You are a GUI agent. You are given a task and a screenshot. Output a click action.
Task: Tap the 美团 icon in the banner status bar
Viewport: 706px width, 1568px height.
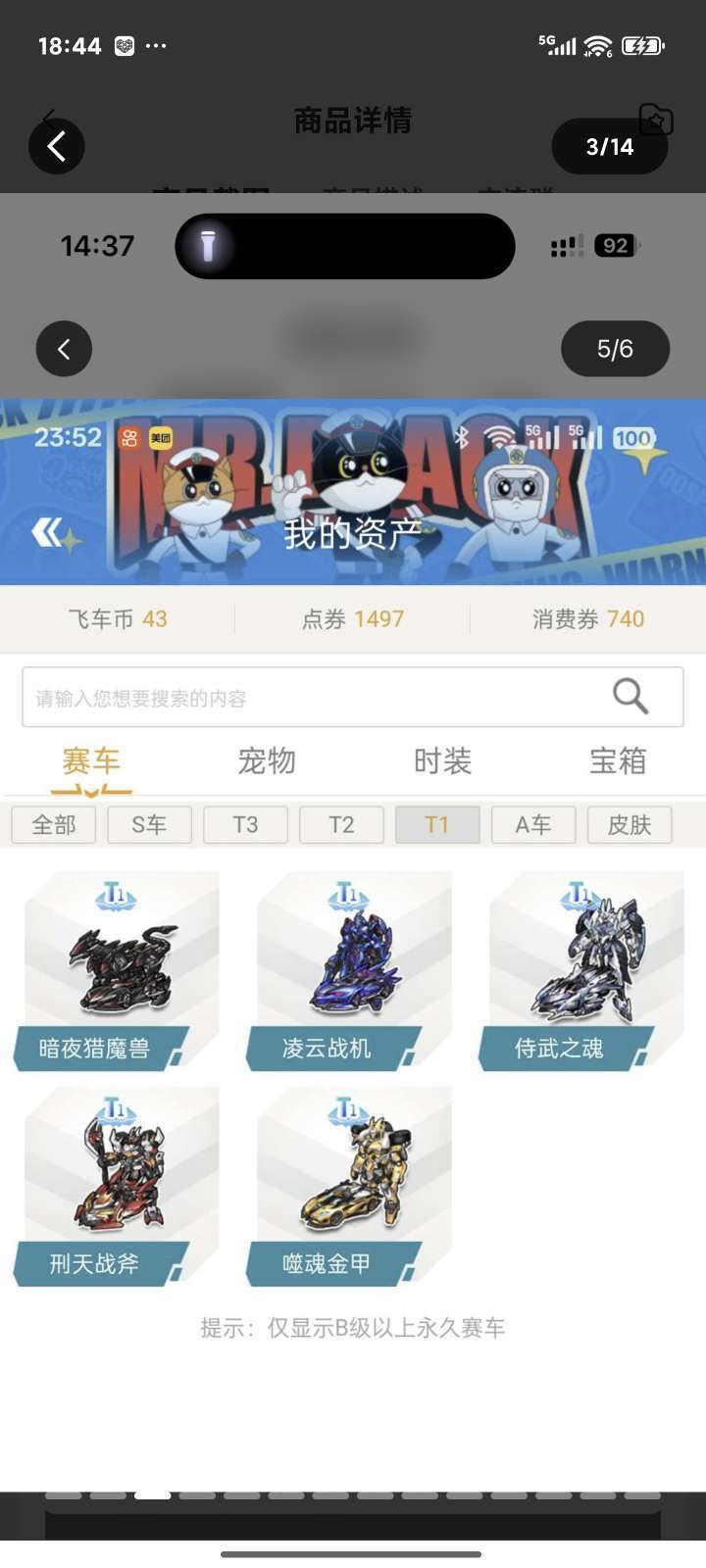pos(163,436)
